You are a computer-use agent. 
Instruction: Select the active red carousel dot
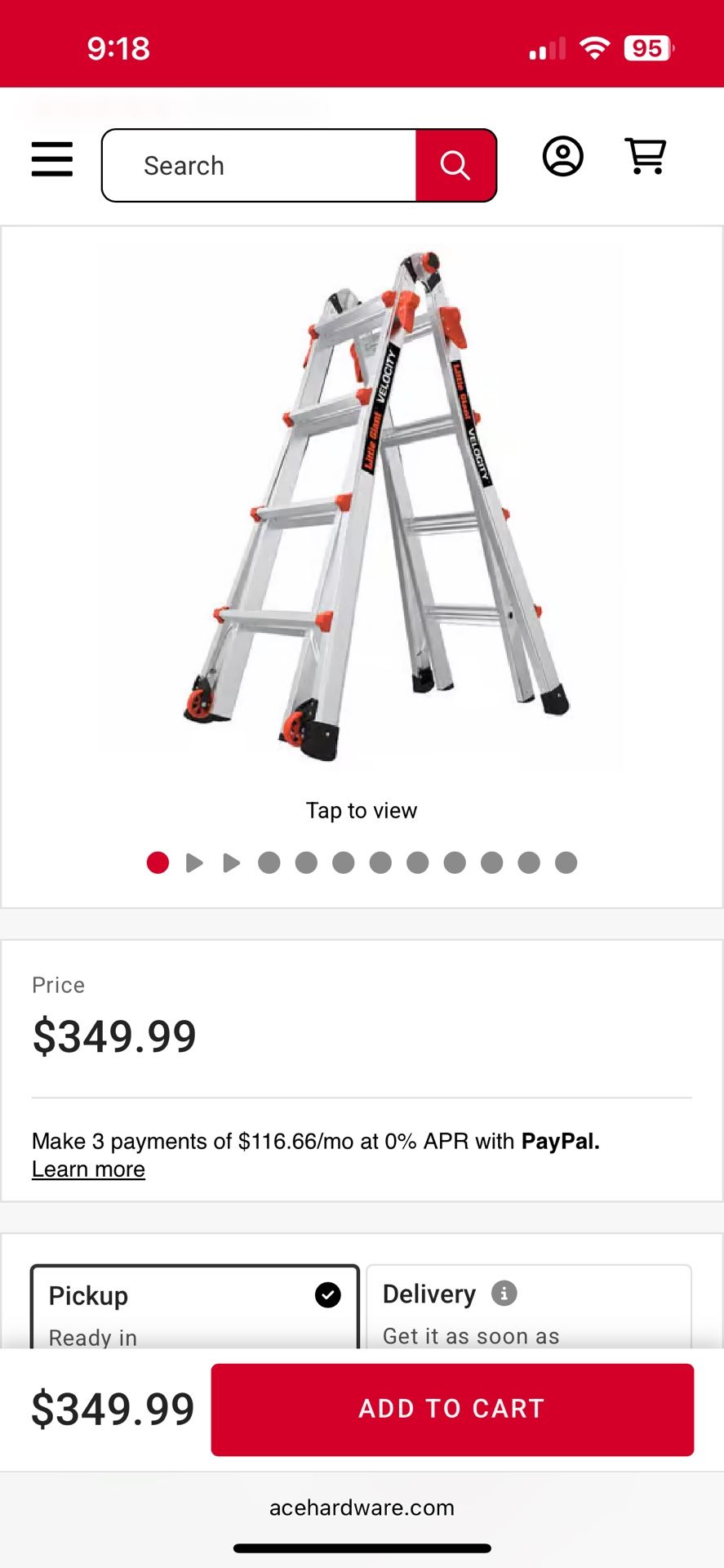[158, 862]
